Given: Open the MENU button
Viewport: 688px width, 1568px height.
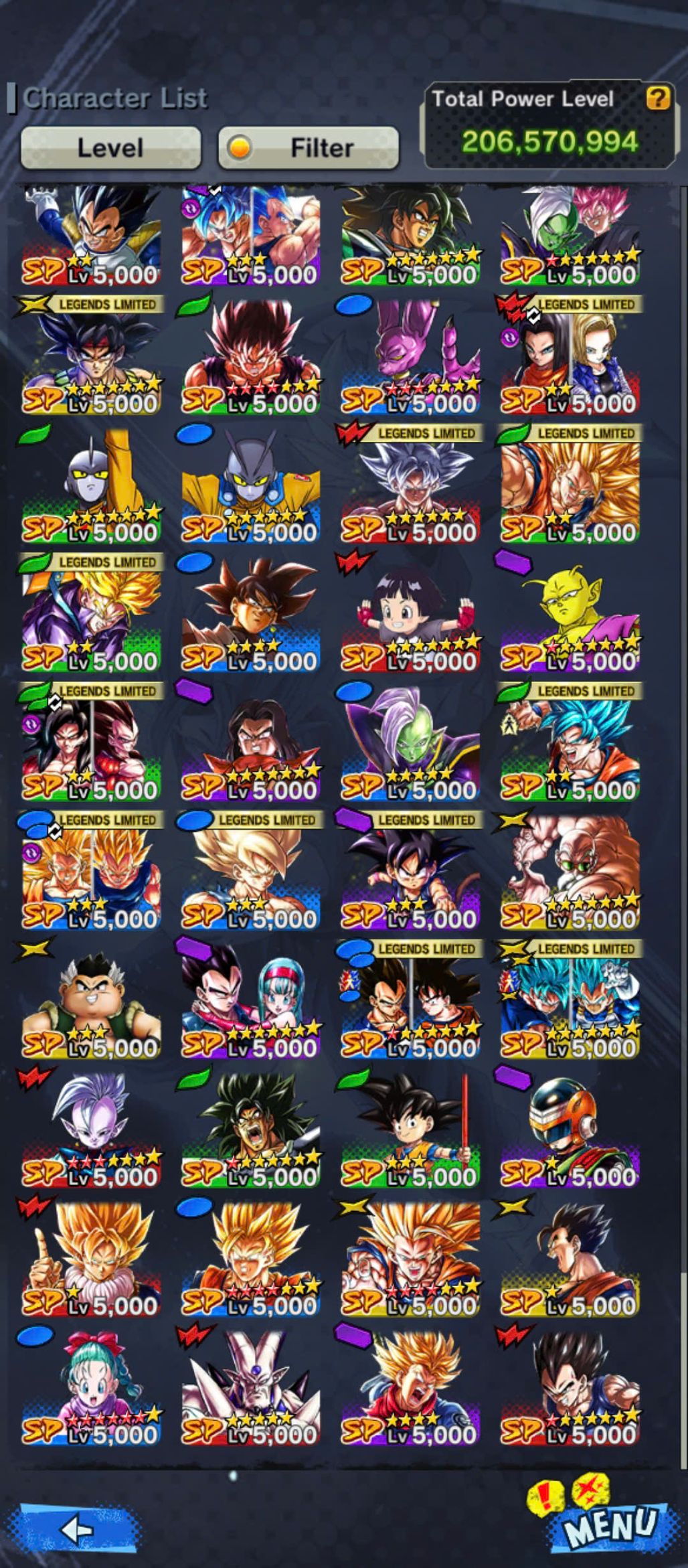Looking at the screenshot, I should [608, 1525].
